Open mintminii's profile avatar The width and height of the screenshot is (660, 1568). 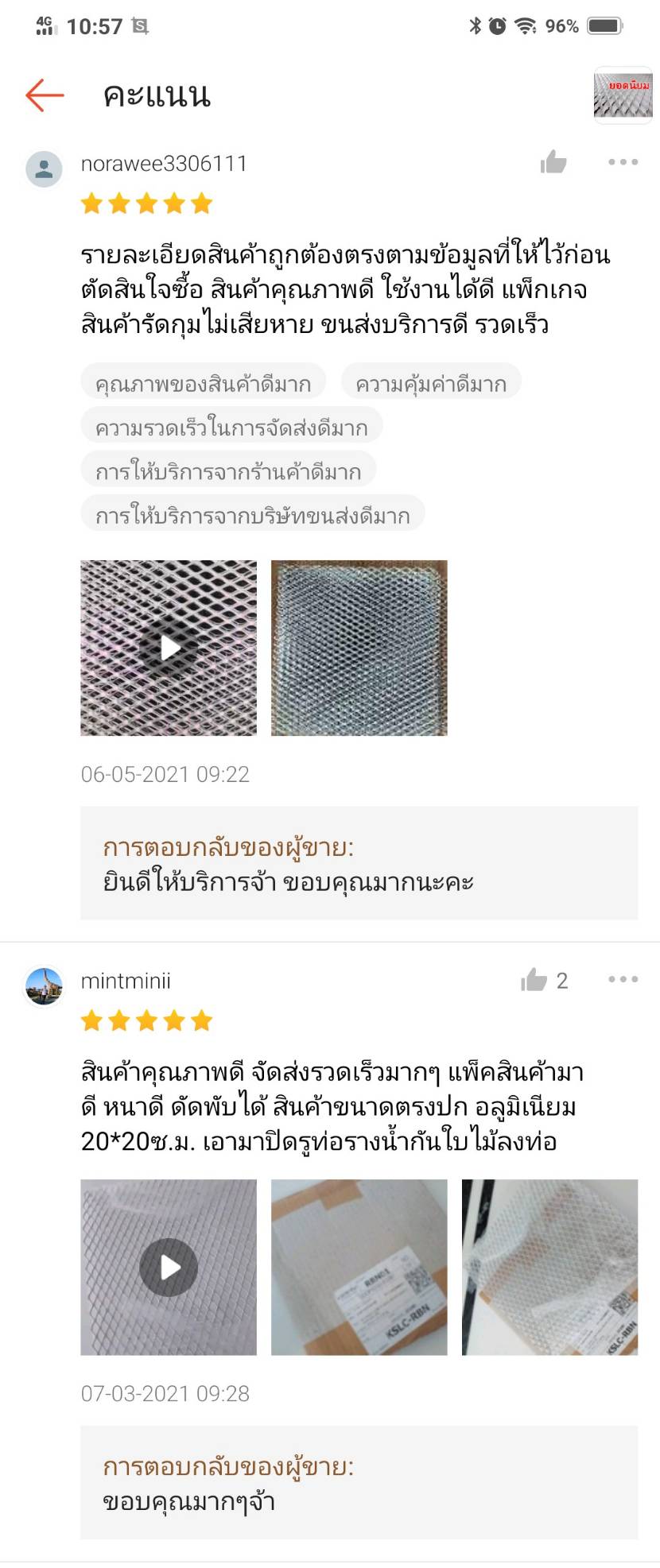point(45,986)
